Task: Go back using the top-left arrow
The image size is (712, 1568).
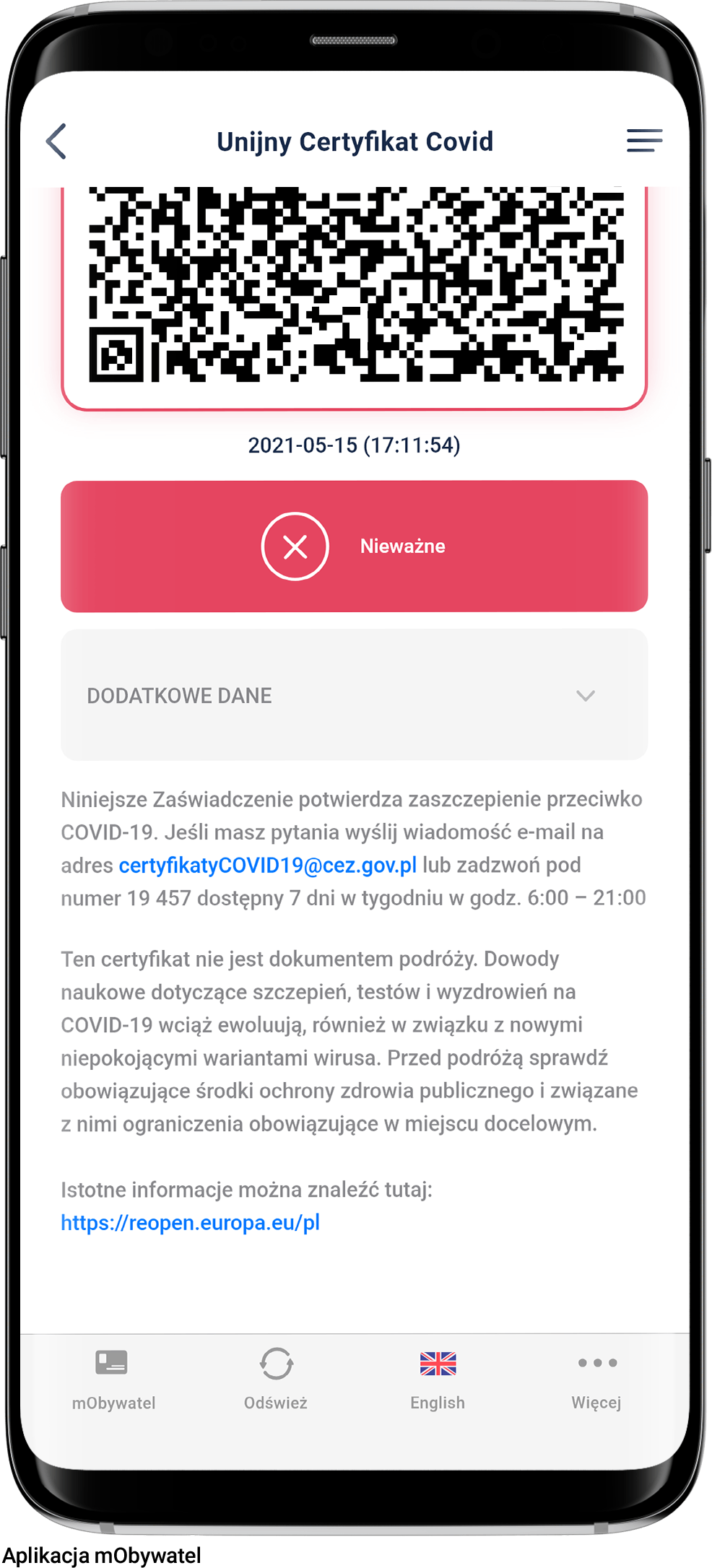Action: point(57,141)
